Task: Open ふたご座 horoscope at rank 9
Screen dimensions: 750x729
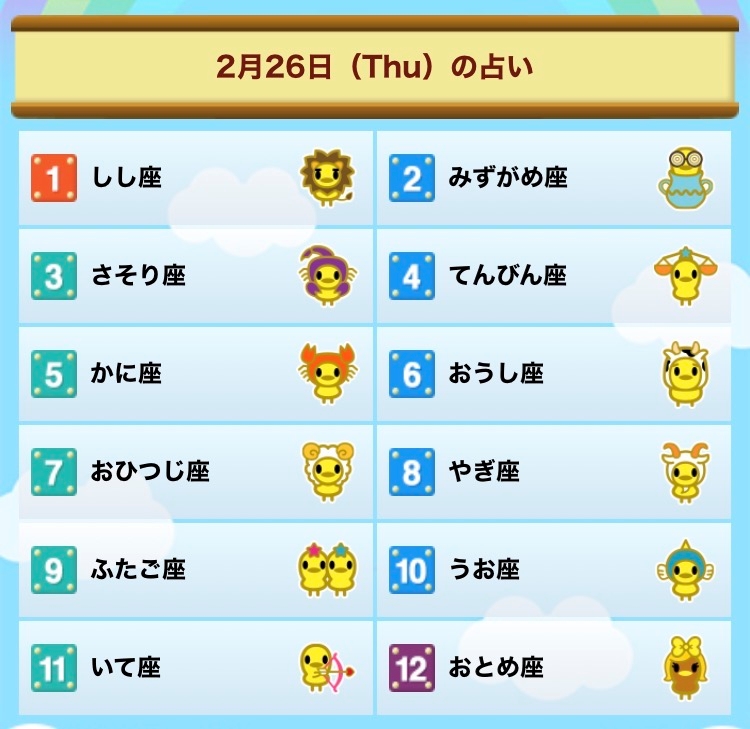Action: (x=196, y=570)
